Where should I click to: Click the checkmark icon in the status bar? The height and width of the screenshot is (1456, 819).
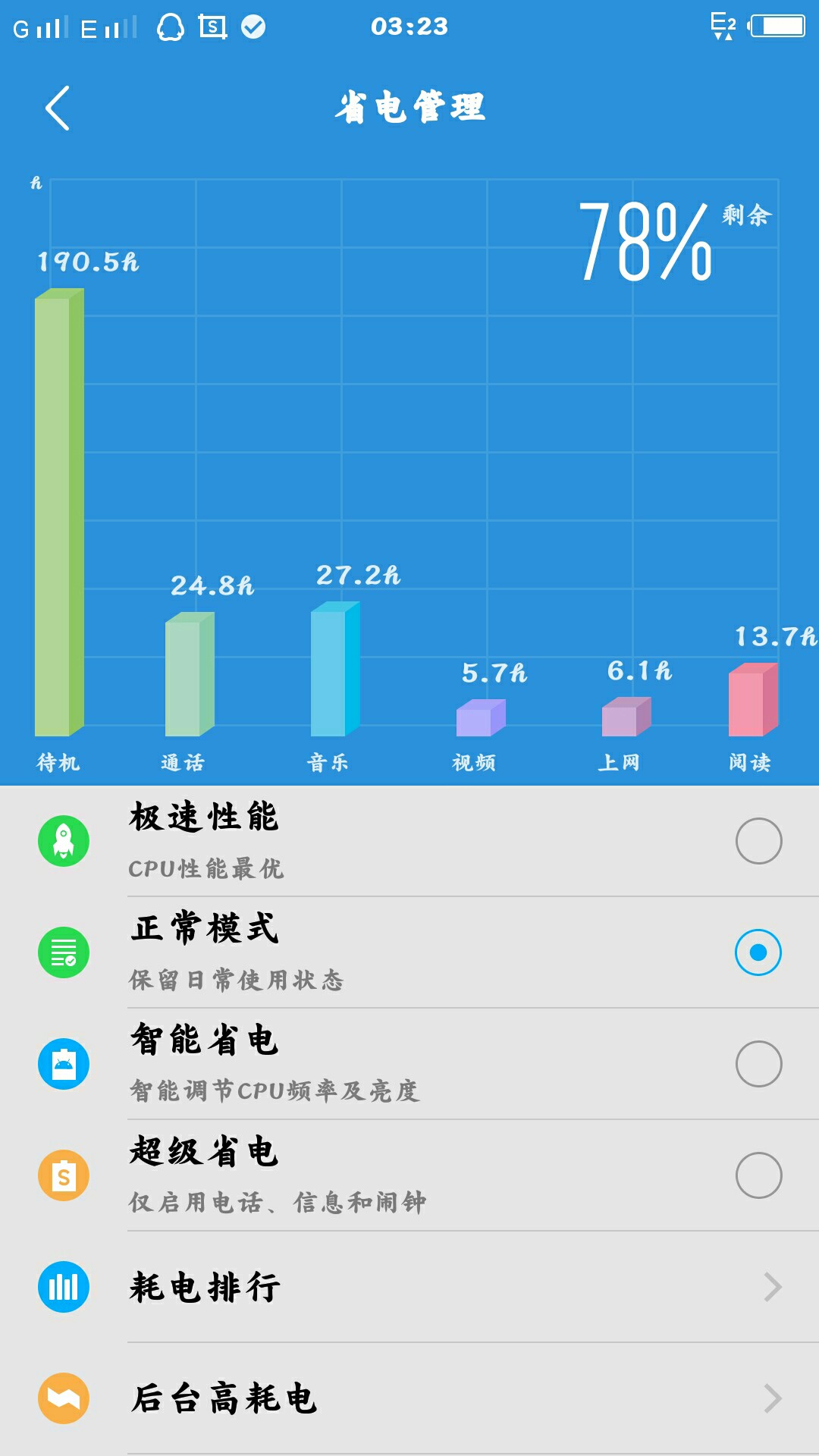pyautogui.click(x=253, y=25)
